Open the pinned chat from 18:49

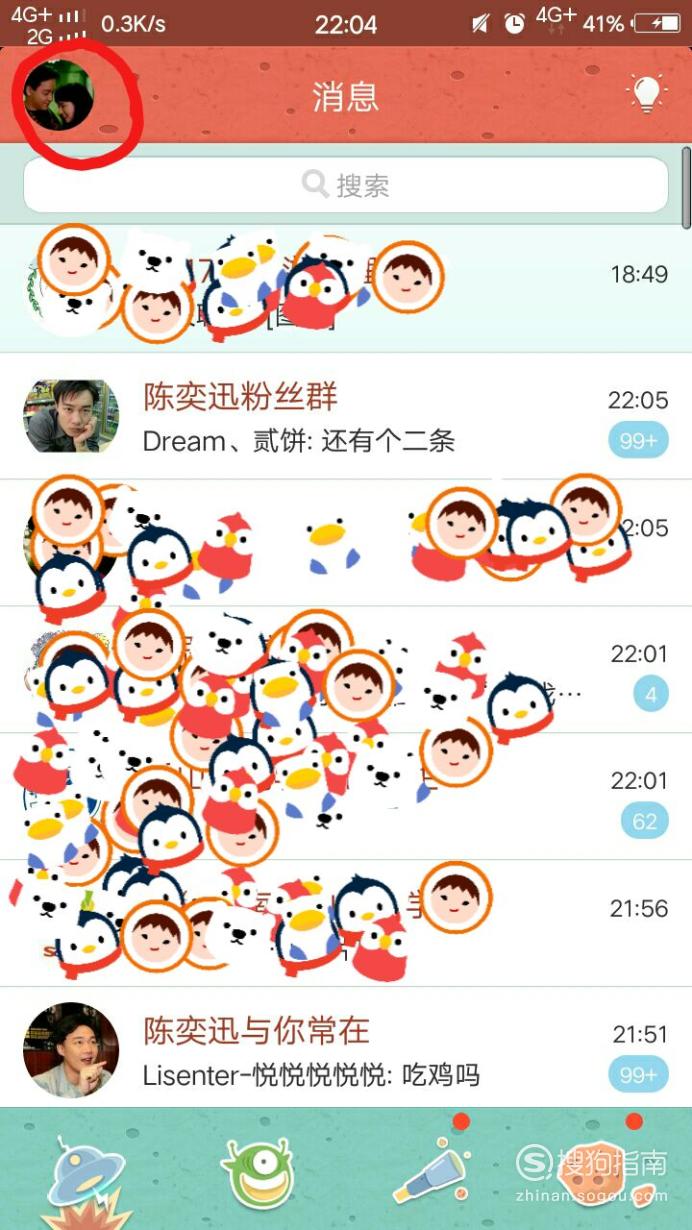pos(346,288)
